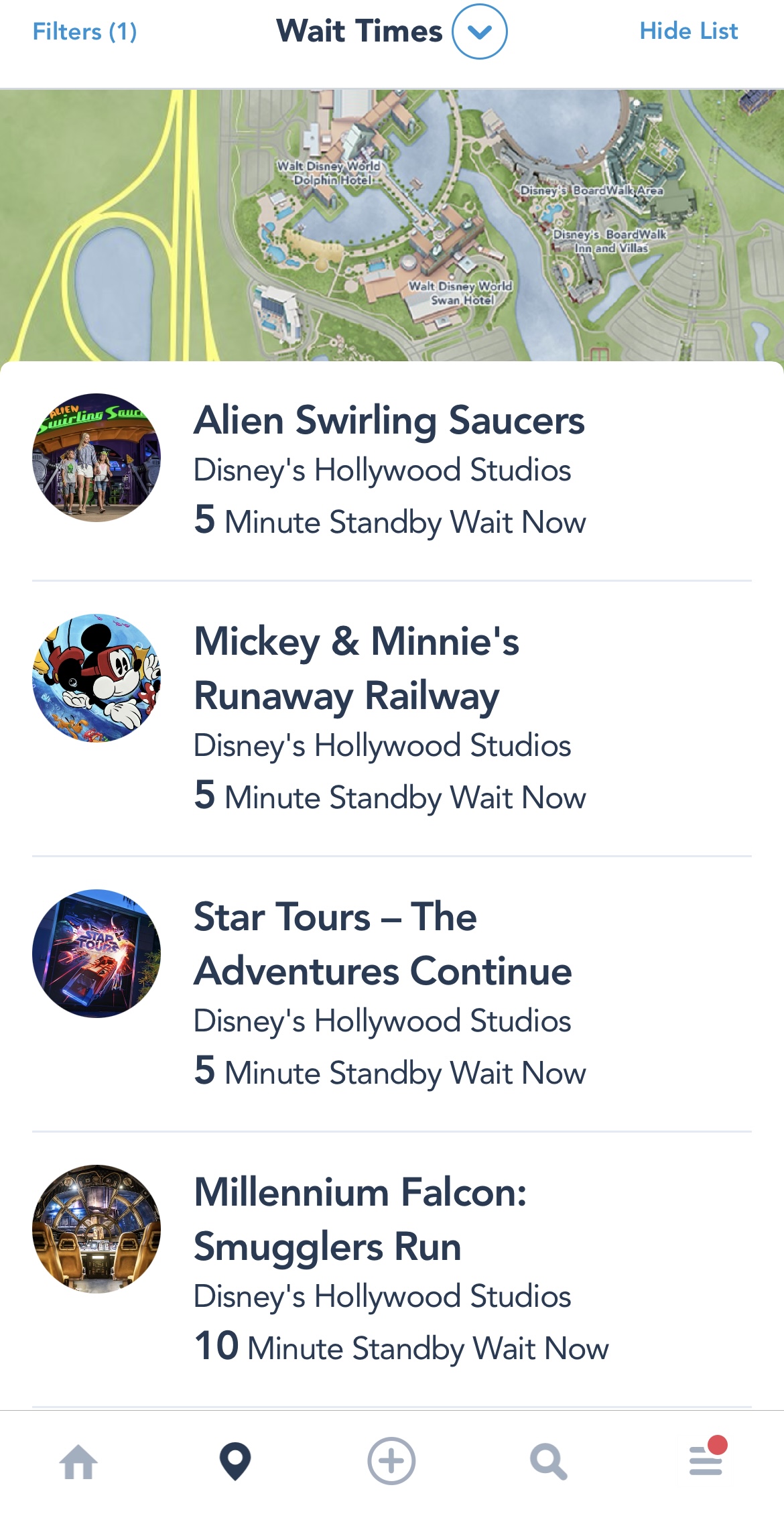
Task: Open Alien Swirling Saucers details
Action: click(392, 470)
